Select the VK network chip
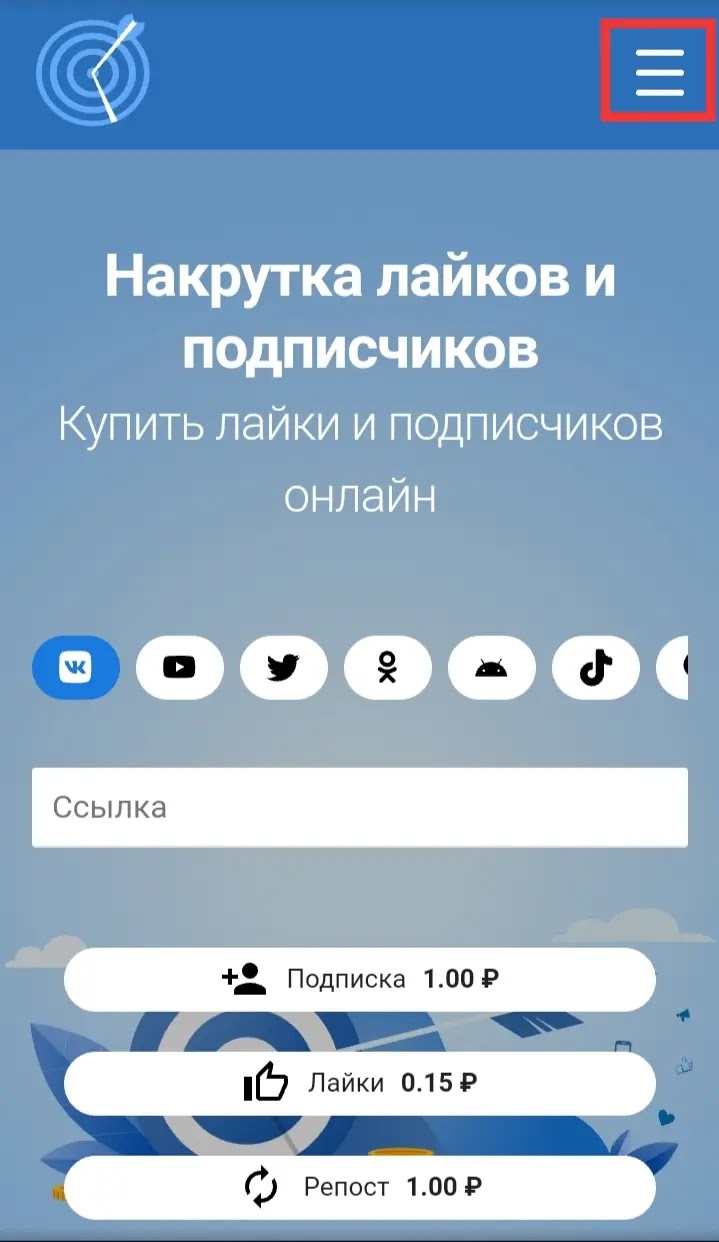Image resolution: width=719 pixels, height=1242 pixels. click(76, 667)
